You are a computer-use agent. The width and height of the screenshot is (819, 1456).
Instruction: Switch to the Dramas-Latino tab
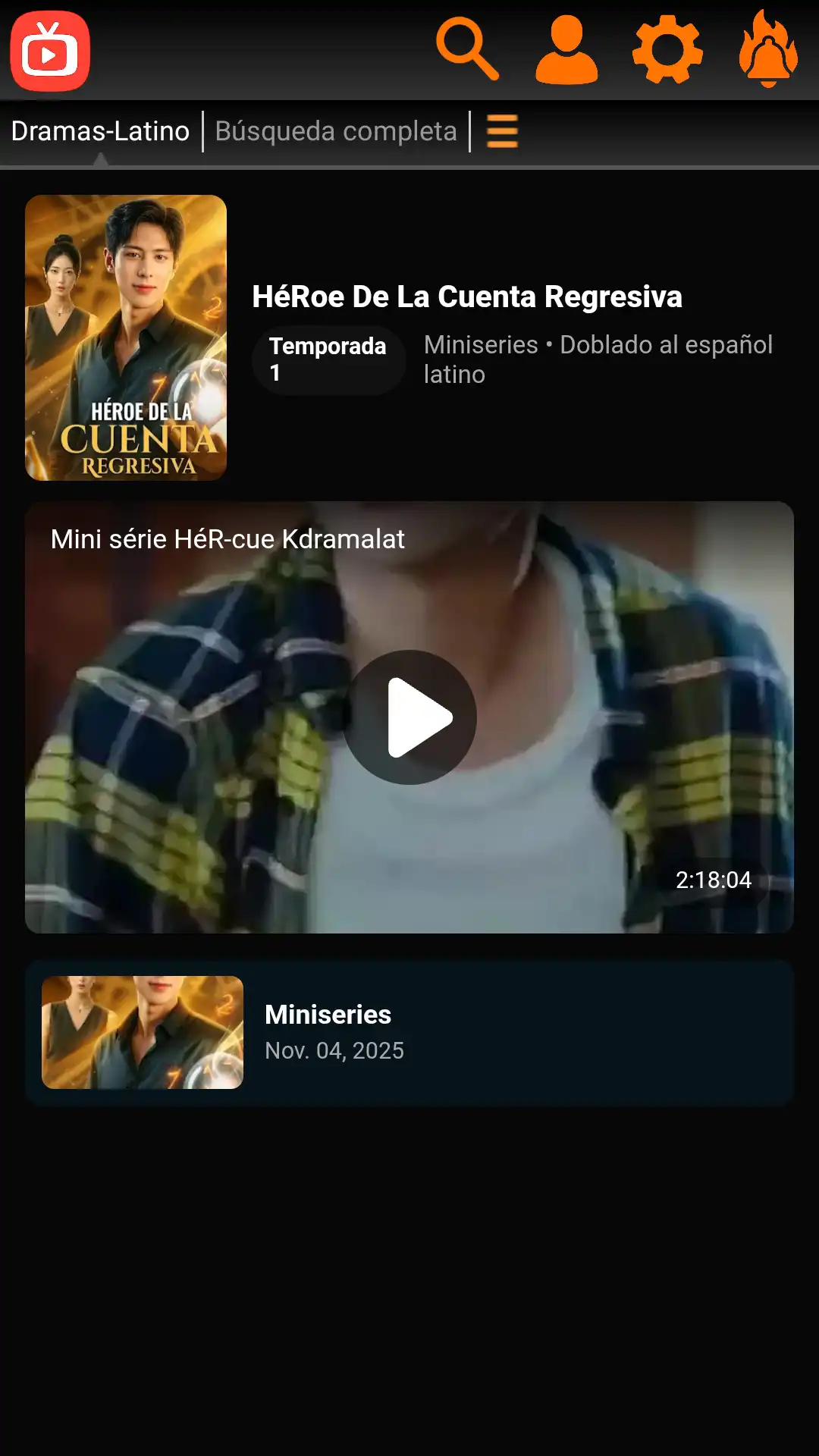(x=100, y=131)
